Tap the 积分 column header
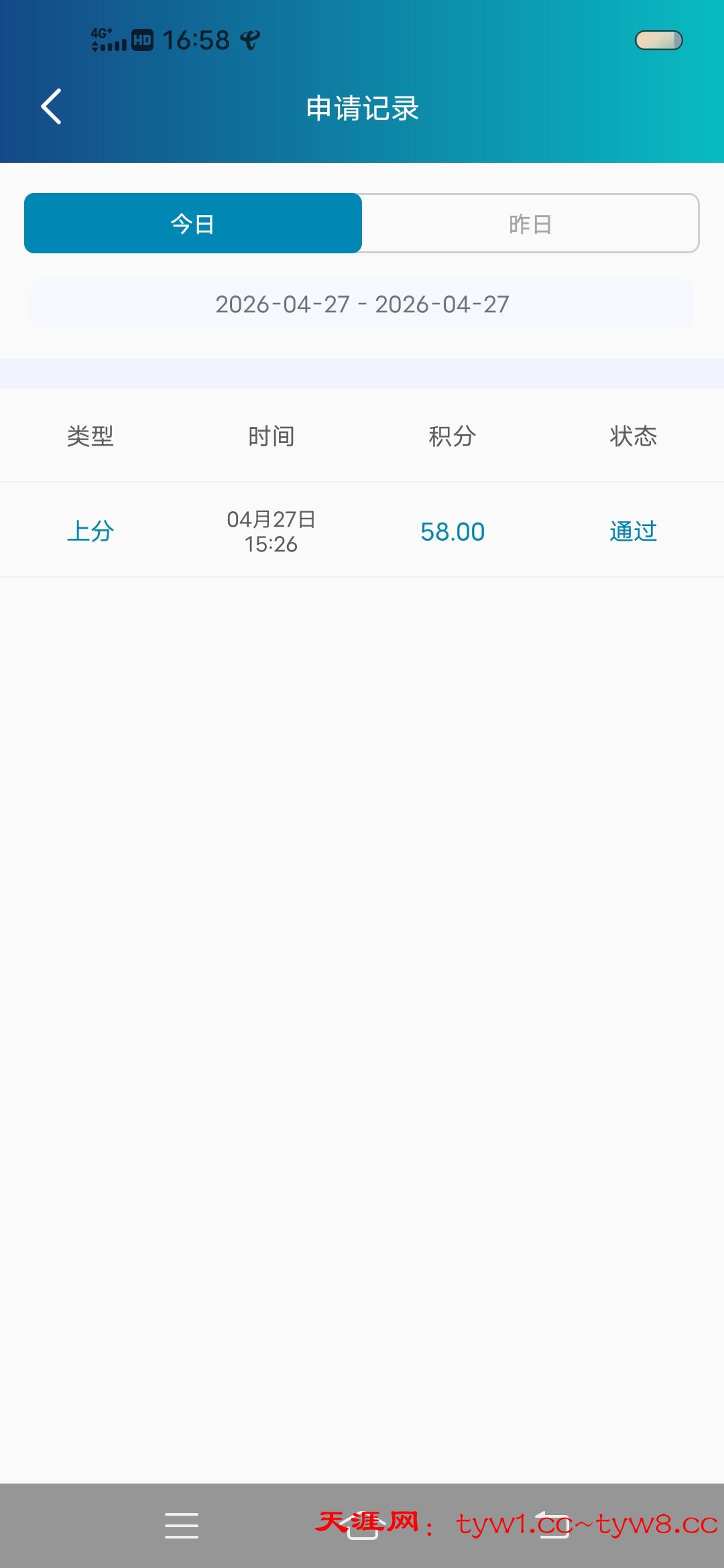 pyautogui.click(x=452, y=436)
